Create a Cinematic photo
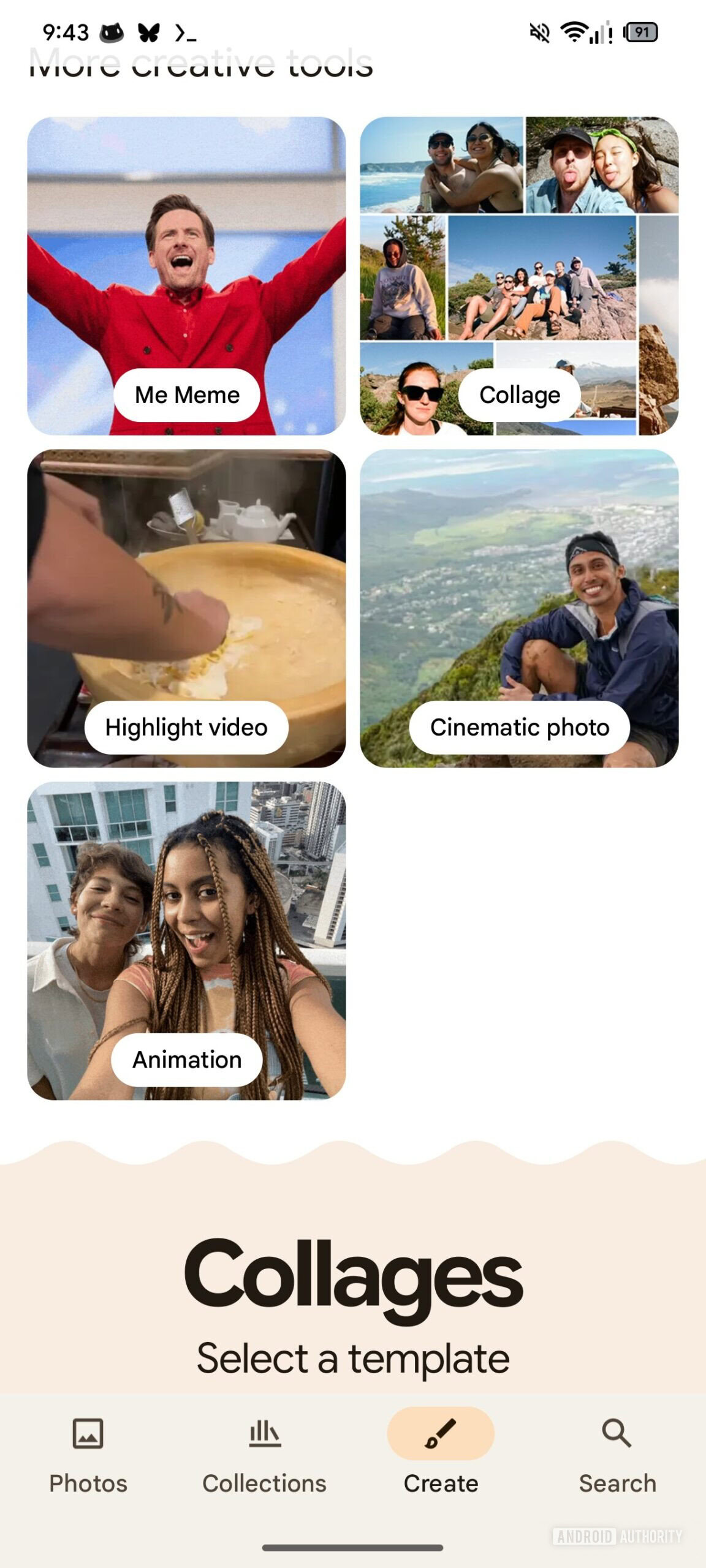This screenshot has height=1568, width=706. point(520,727)
